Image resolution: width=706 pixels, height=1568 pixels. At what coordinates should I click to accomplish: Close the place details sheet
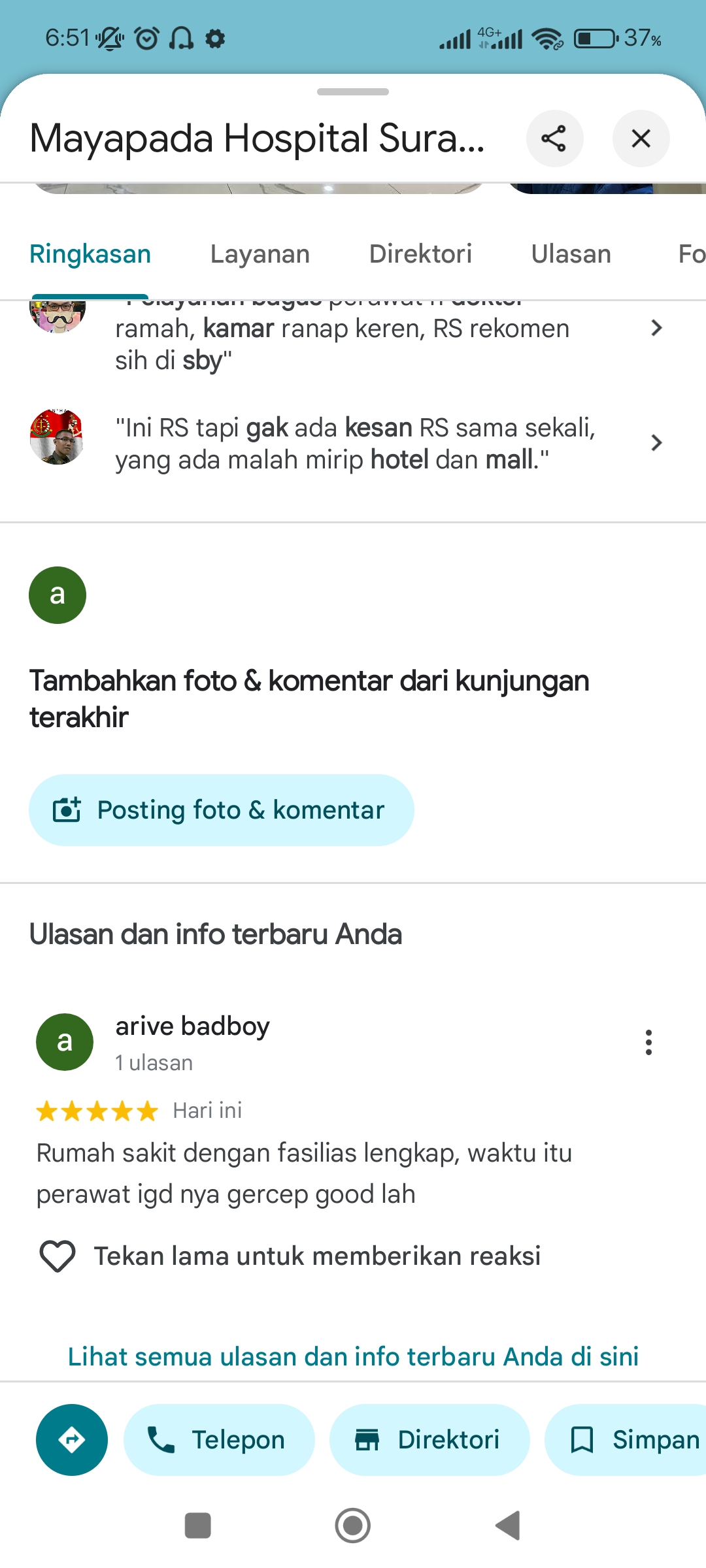641,139
